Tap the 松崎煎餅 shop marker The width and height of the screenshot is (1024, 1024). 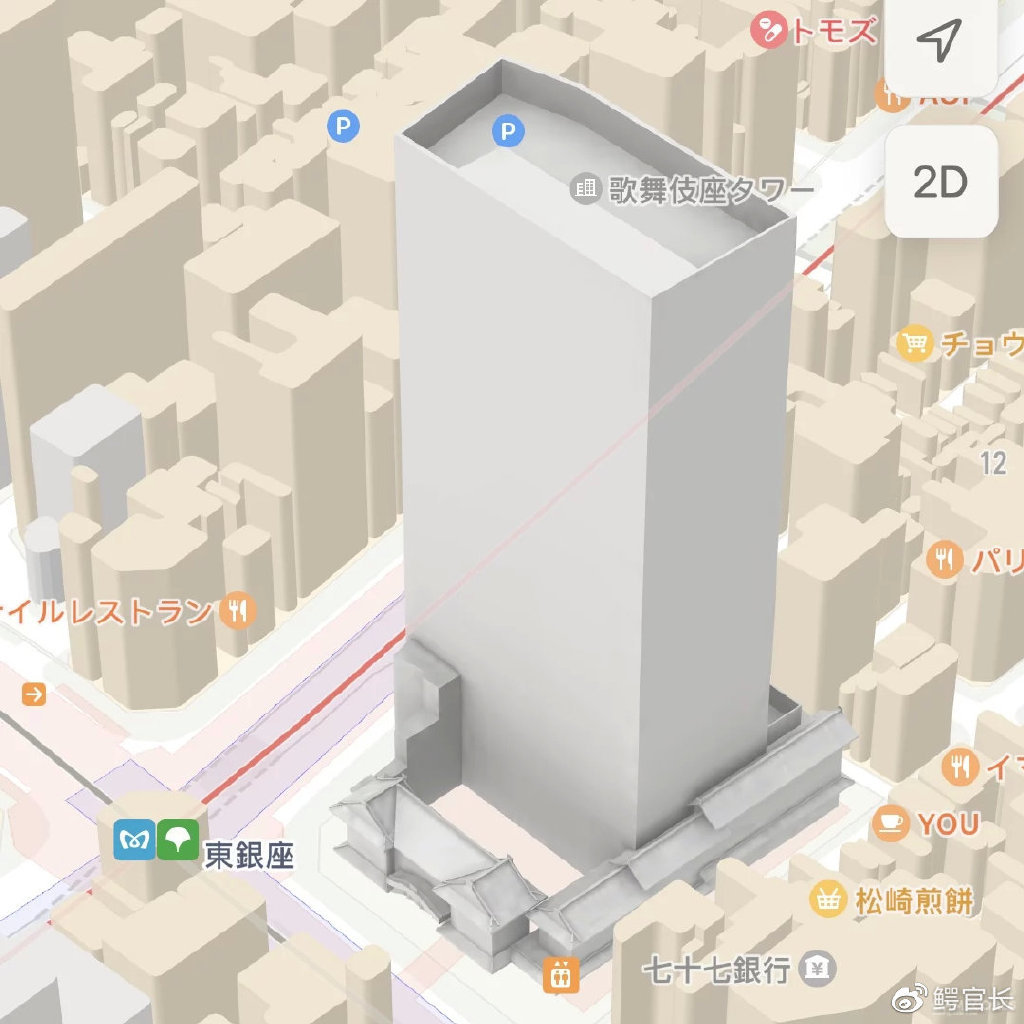[828, 899]
